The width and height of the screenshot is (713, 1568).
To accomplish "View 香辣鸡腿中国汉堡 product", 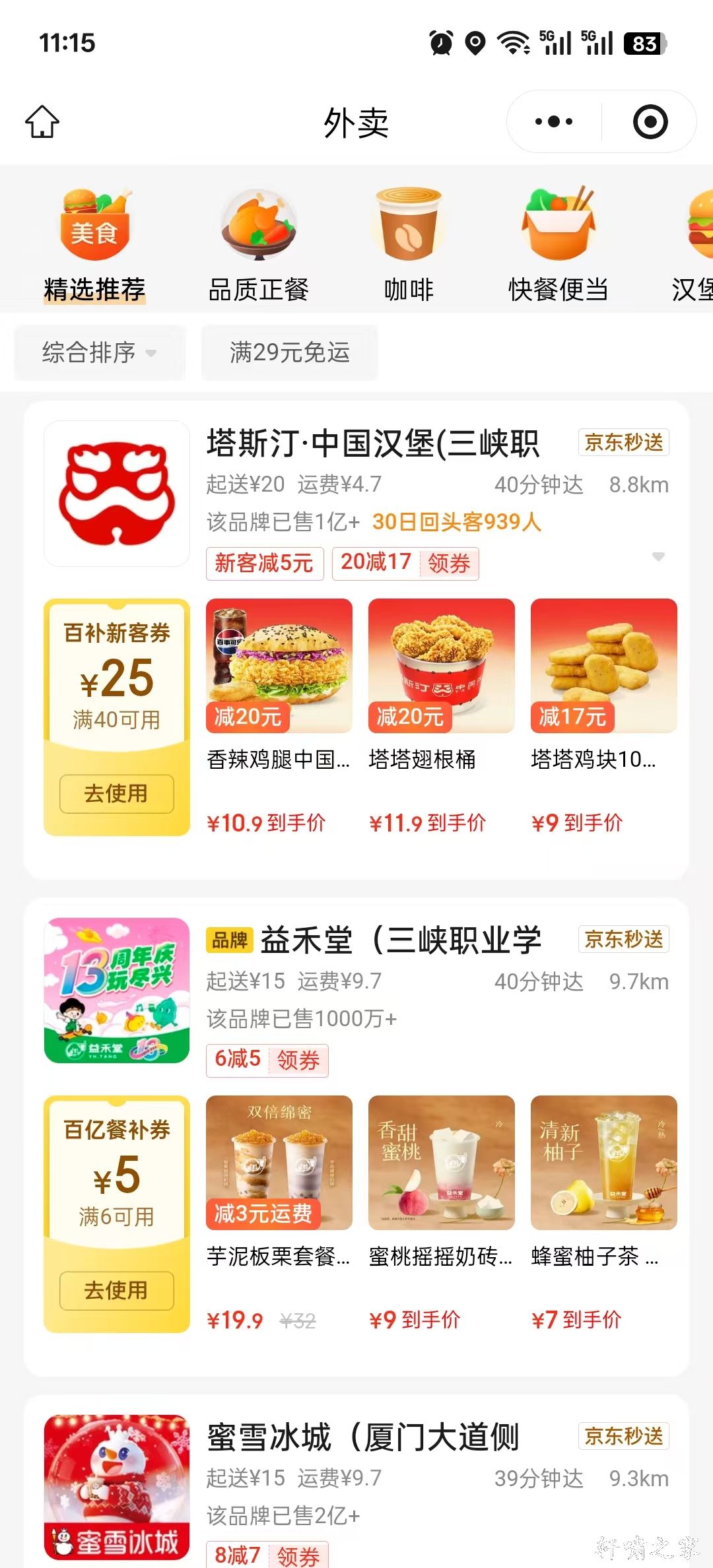I will (x=279, y=667).
